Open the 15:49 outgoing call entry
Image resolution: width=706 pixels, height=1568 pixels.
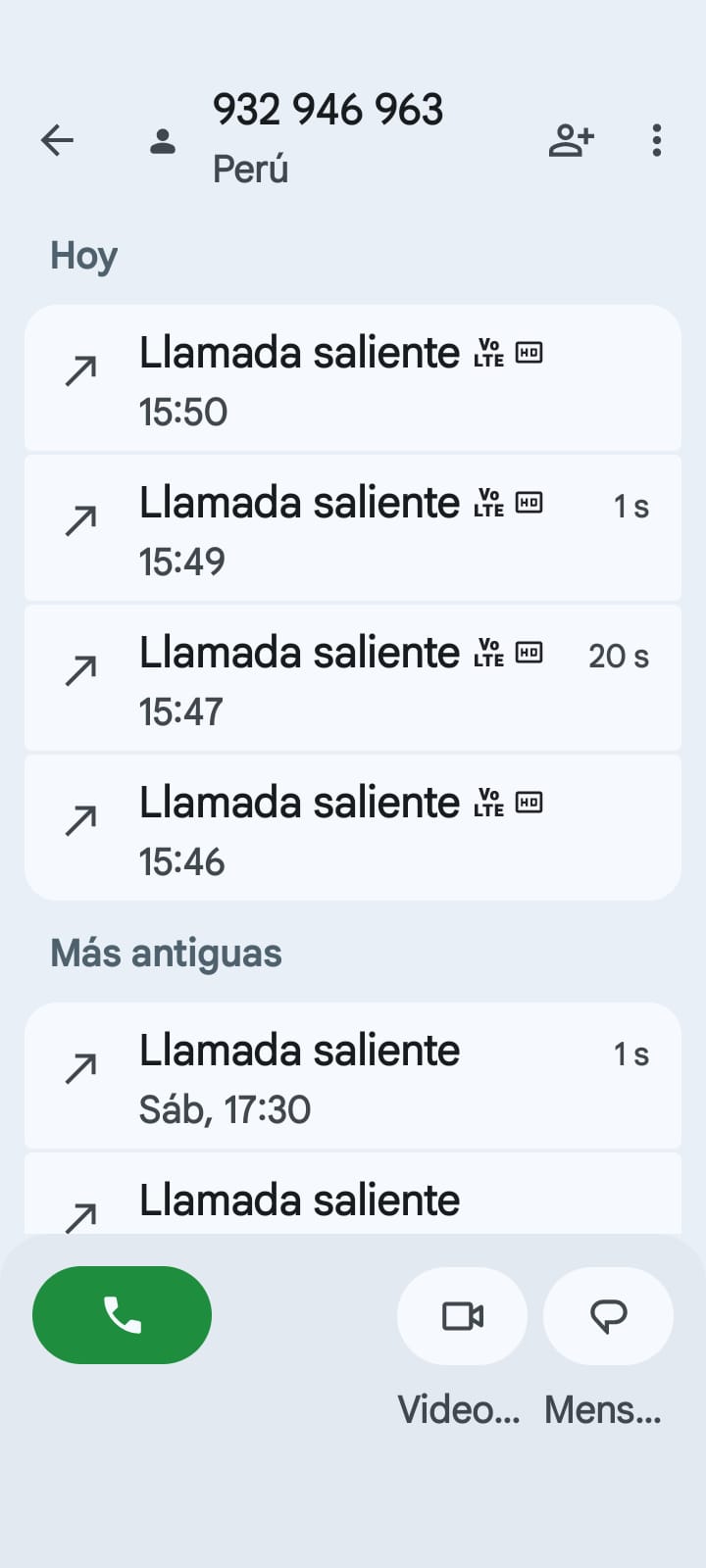coord(353,529)
